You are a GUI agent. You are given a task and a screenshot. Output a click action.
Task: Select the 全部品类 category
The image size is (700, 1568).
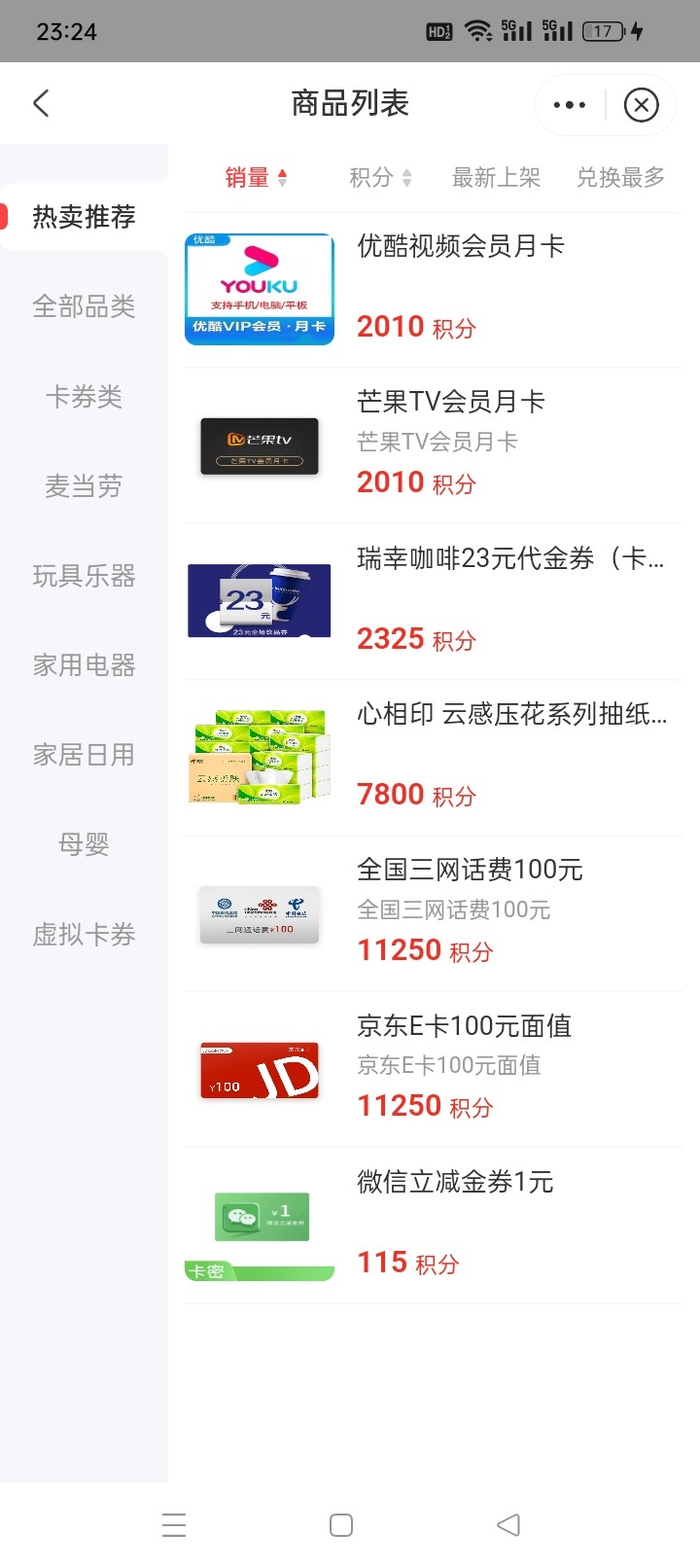[84, 306]
